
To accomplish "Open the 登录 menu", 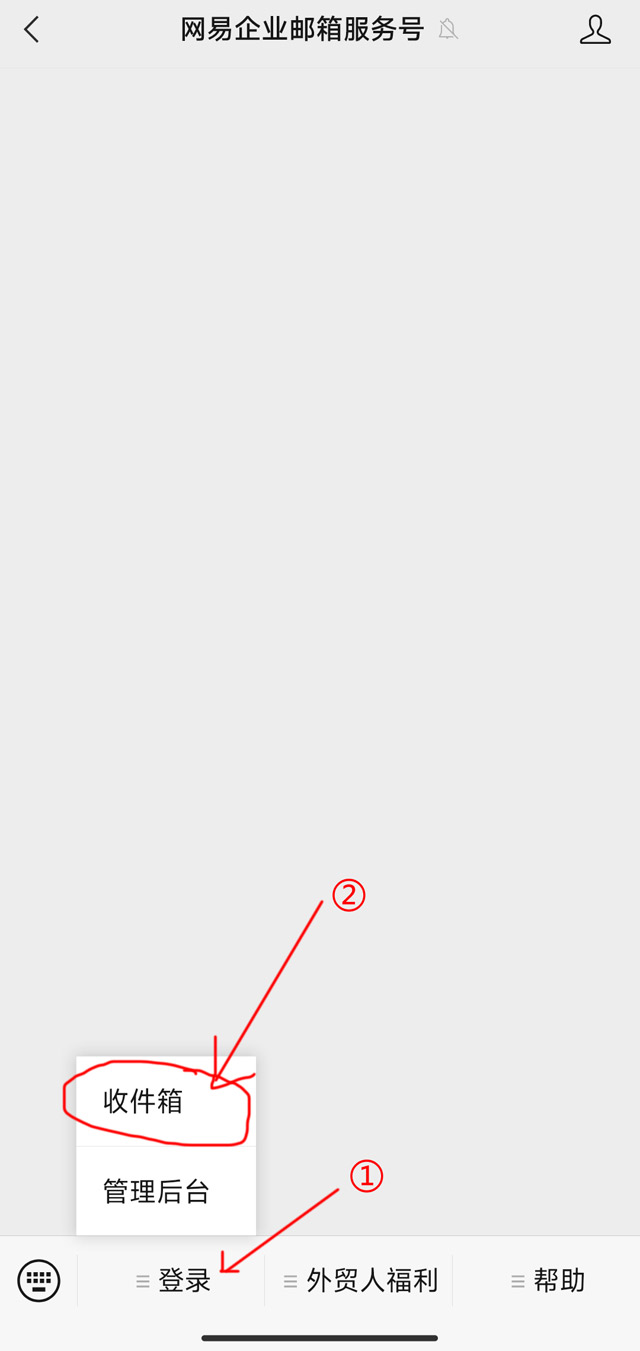I will [x=174, y=1281].
